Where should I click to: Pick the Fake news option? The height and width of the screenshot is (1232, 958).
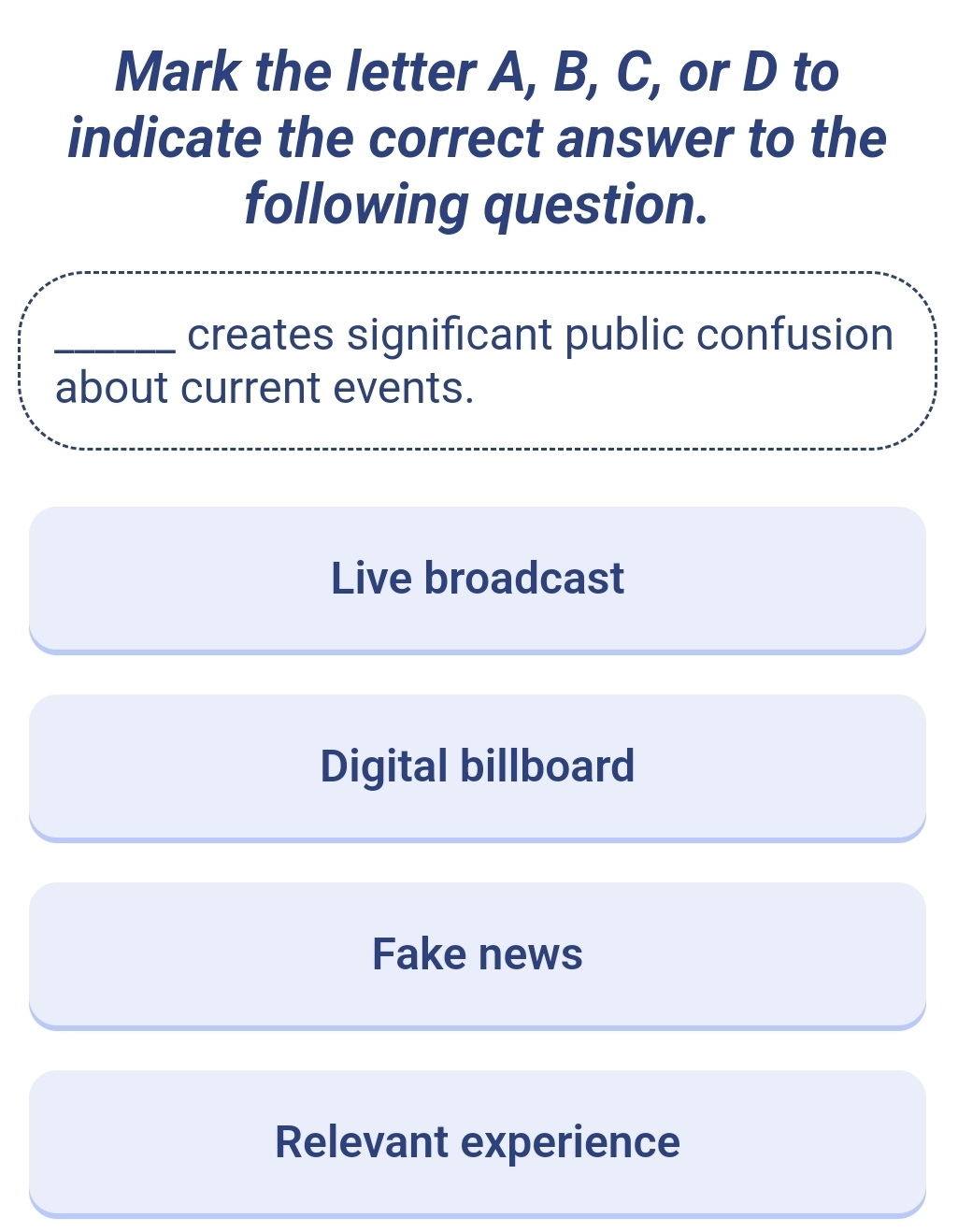coord(478,954)
